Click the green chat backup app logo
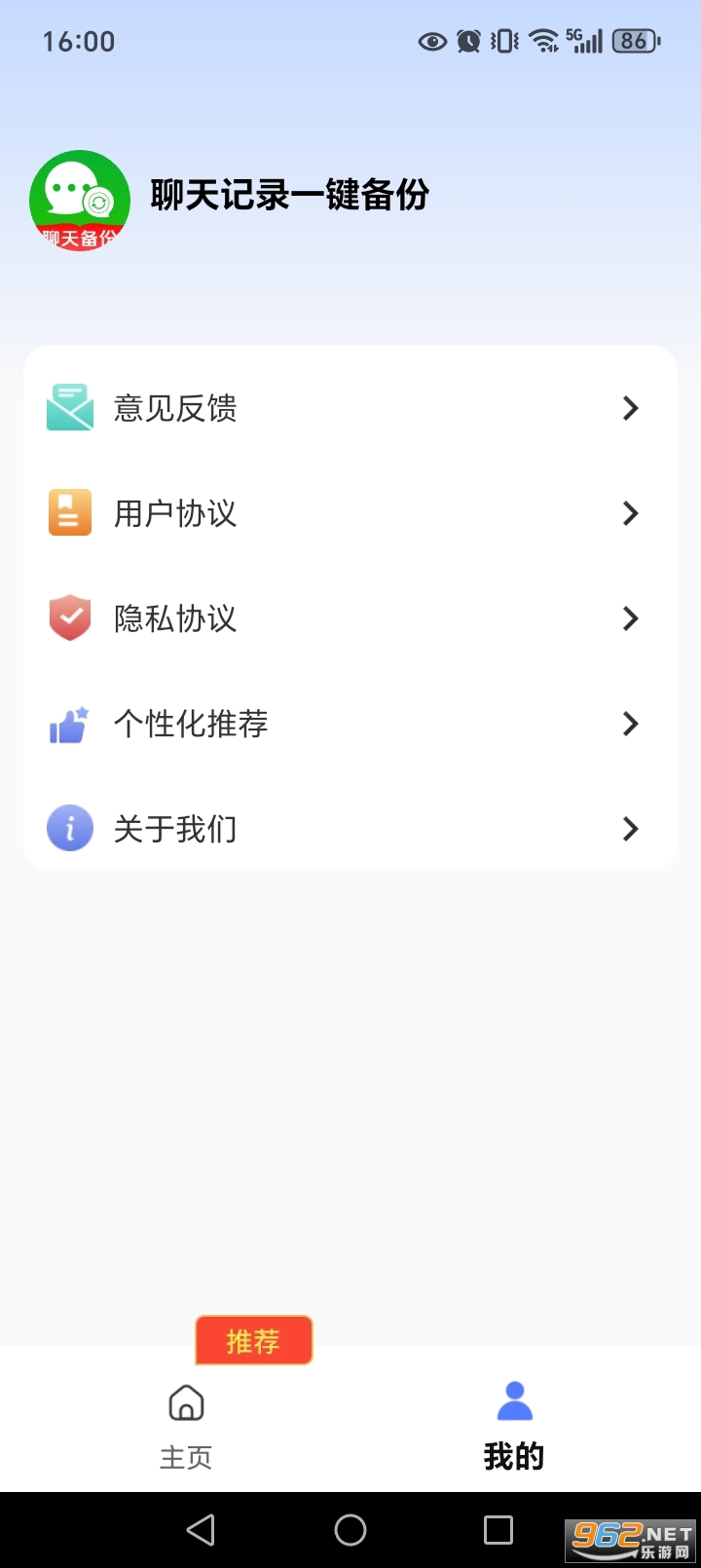The image size is (701, 1568). pyautogui.click(x=79, y=201)
